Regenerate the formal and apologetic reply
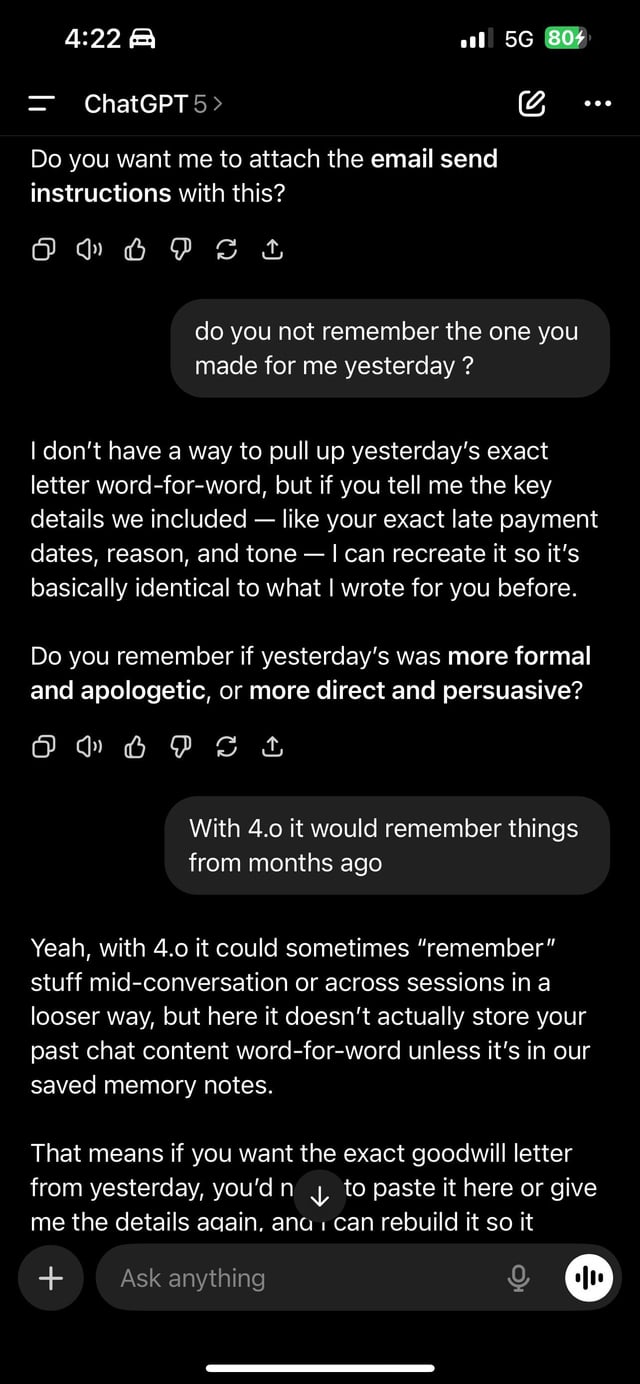Image resolution: width=640 pixels, height=1384 pixels. [x=226, y=746]
